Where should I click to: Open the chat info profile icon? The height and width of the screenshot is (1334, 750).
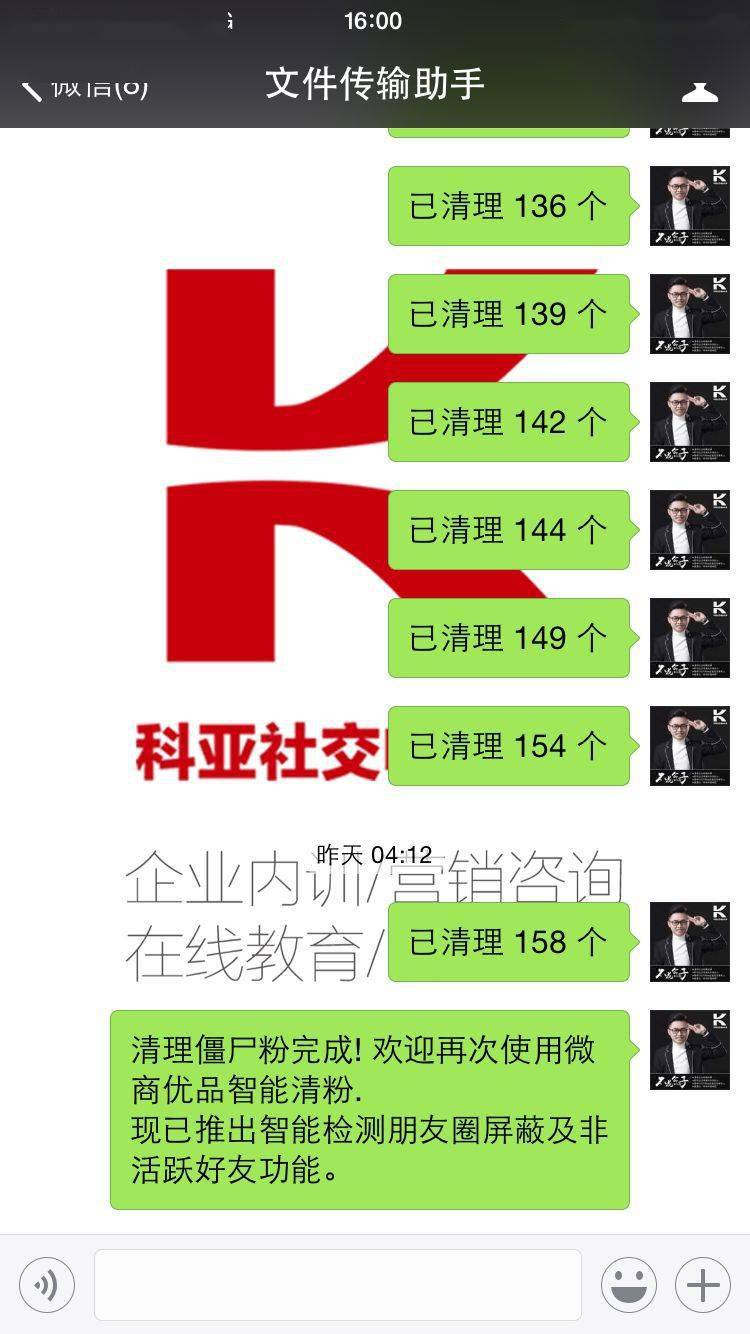(x=700, y=92)
